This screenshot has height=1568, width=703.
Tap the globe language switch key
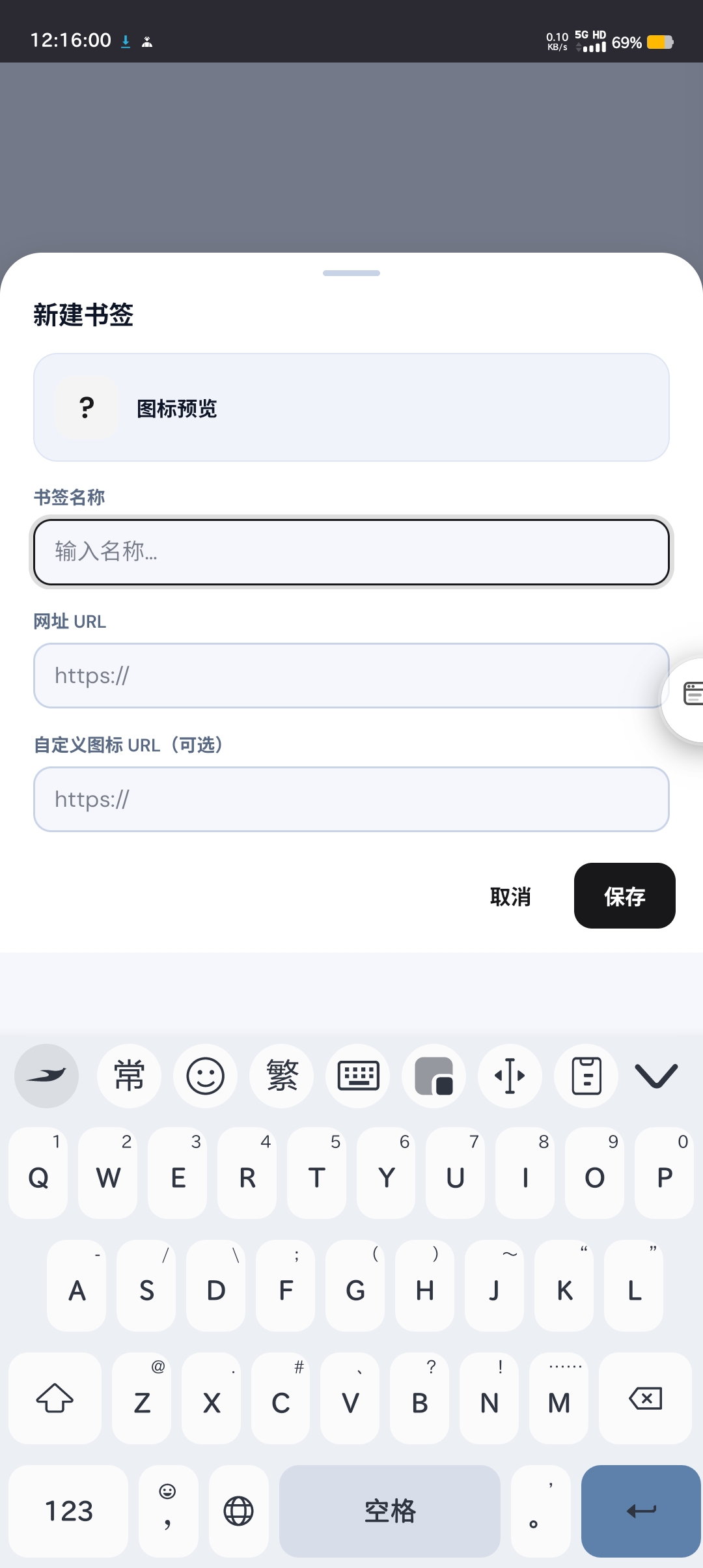[238, 1511]
